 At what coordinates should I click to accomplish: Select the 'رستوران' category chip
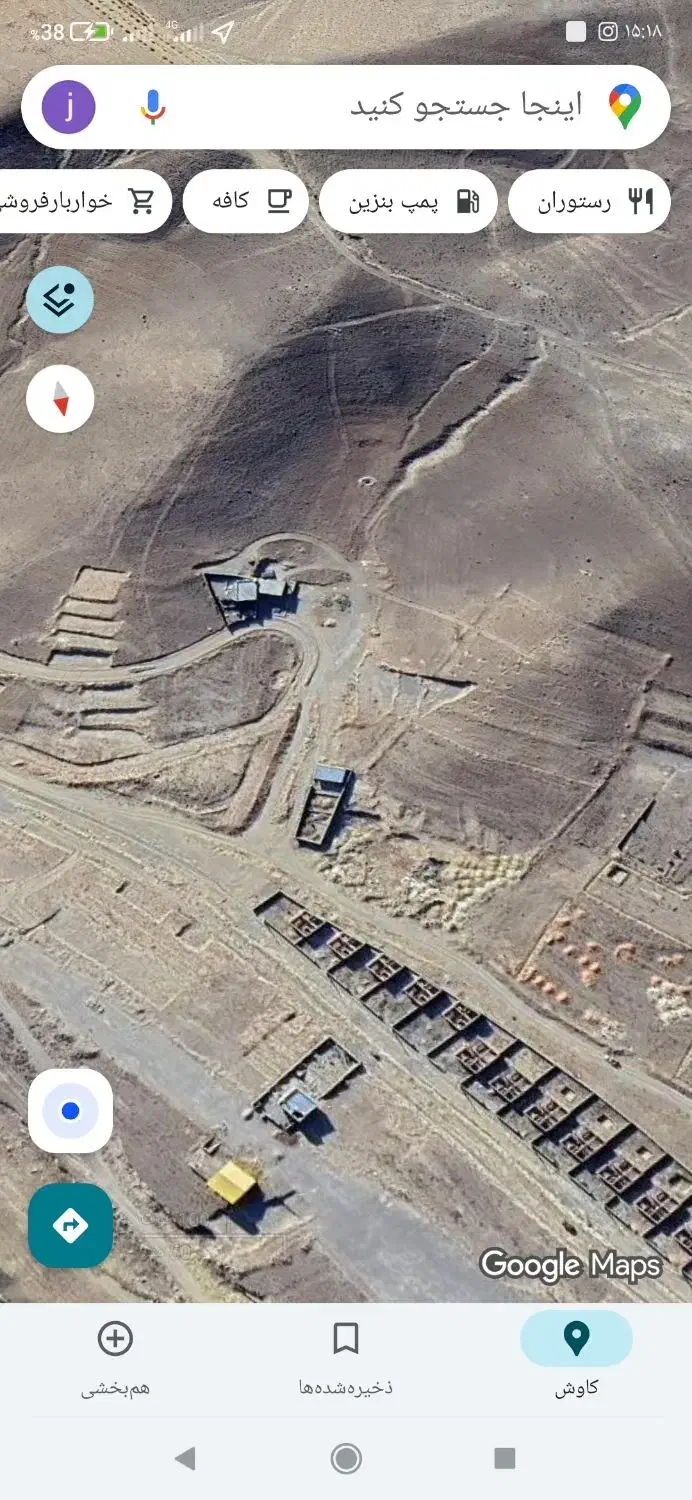[589, 202]
